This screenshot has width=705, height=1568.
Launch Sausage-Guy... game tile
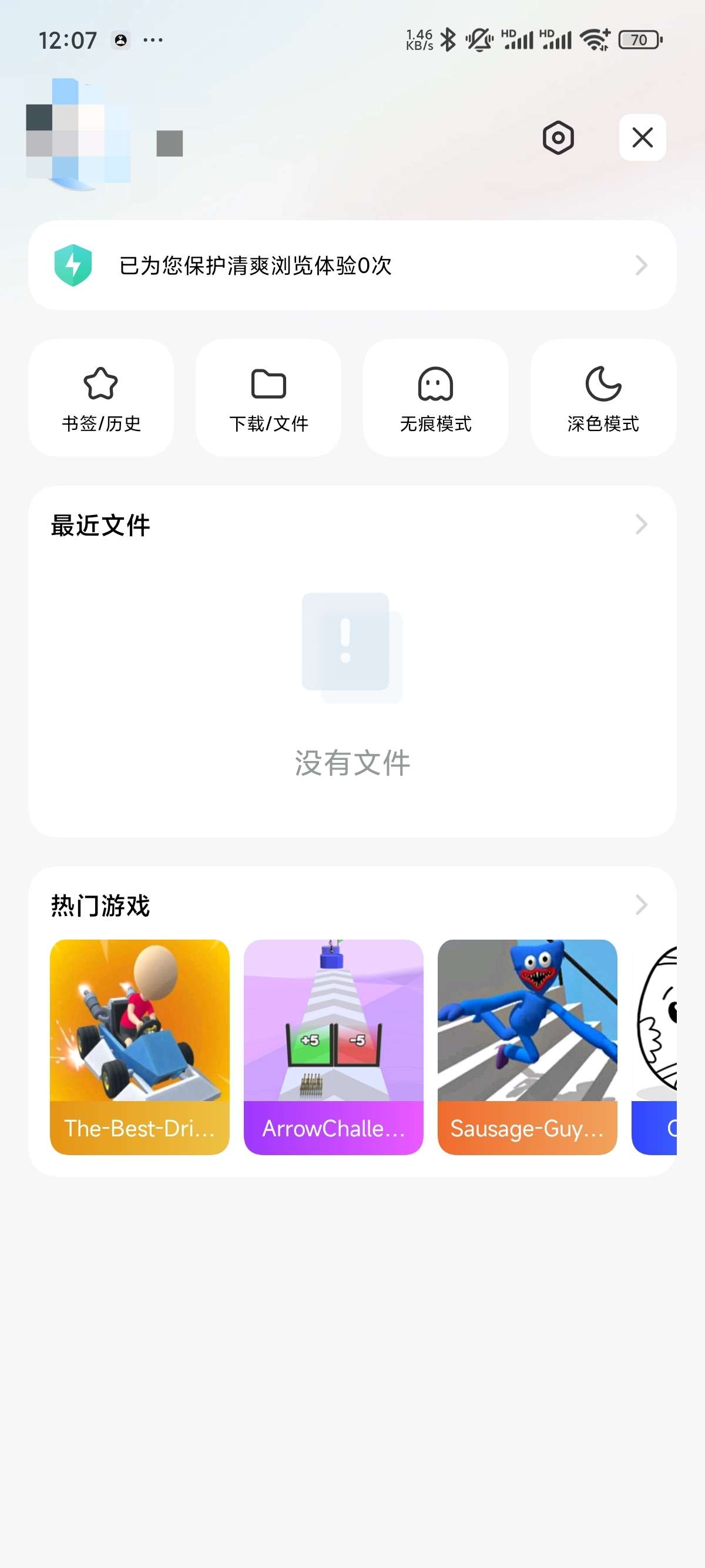pyautogui.click(x=527, y=1047)
